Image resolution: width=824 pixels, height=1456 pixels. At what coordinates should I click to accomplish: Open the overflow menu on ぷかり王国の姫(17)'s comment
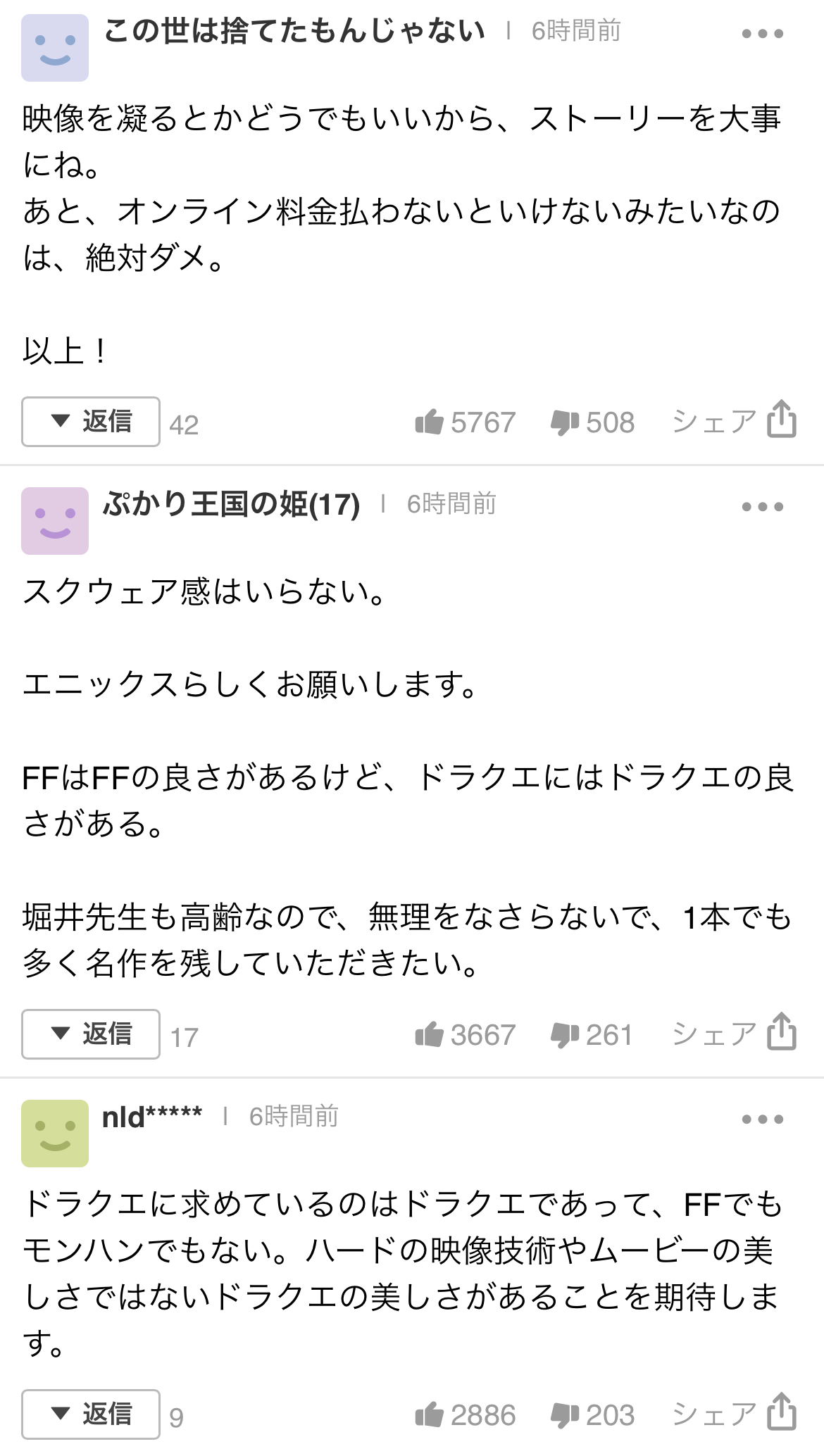click(762, 506)
